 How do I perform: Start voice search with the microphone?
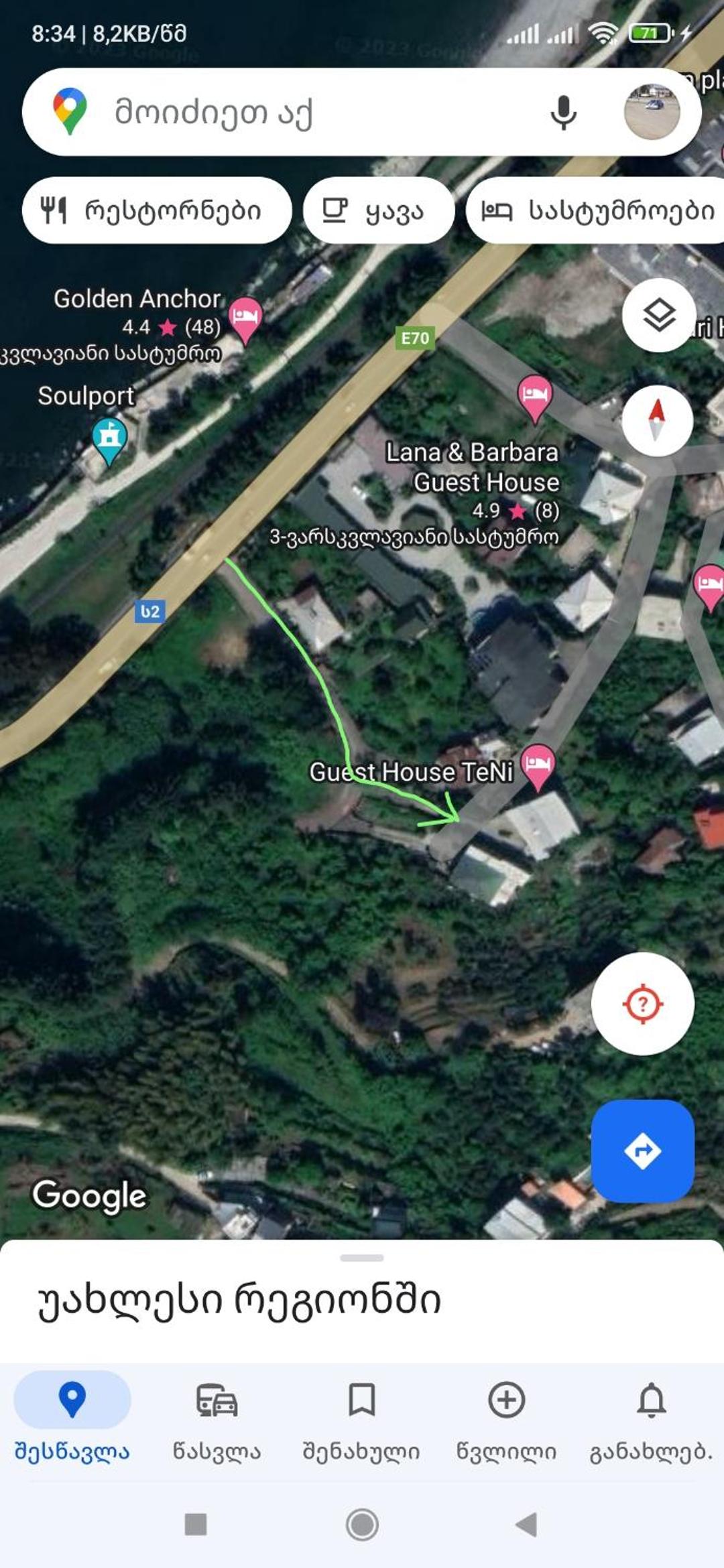point(564,112)
